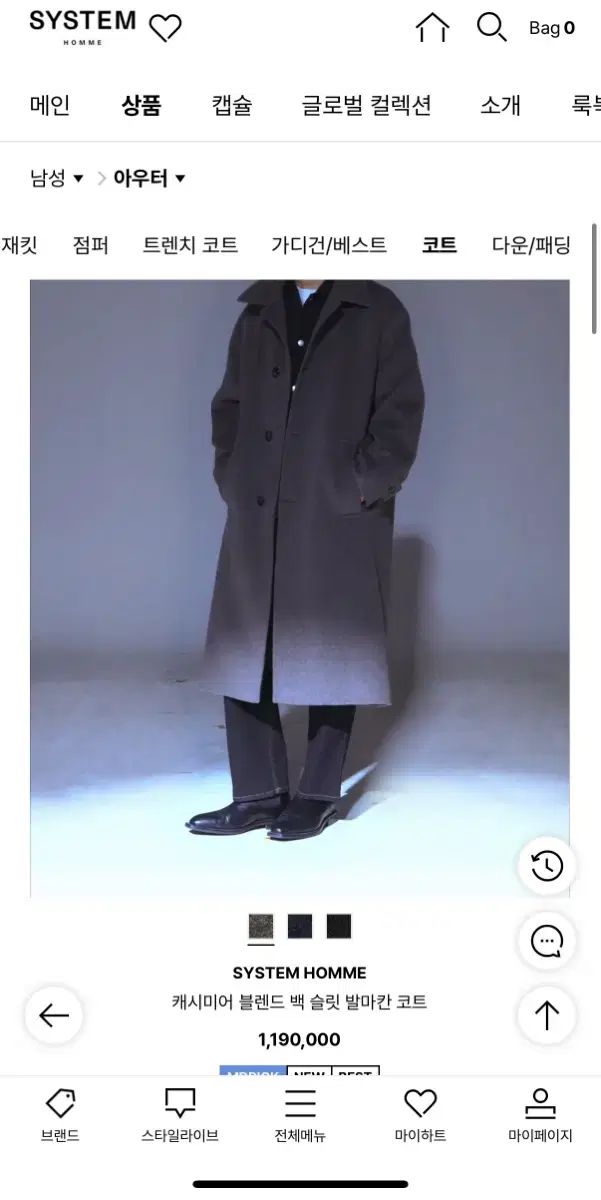This screenshot has height=1200, width=601.
Task: Choose the navy color swatch
Action: [300, 927]
